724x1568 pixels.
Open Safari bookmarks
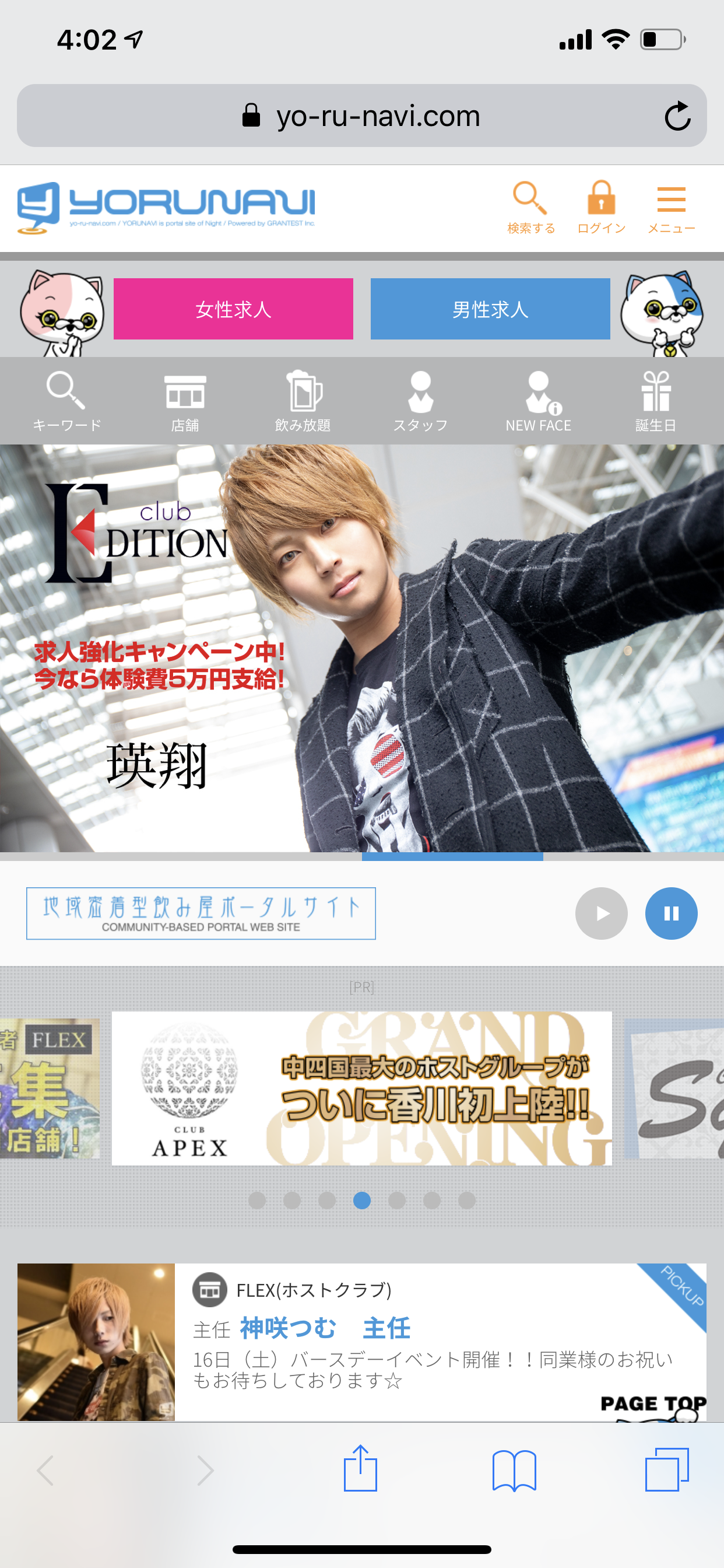point(514,1471)
